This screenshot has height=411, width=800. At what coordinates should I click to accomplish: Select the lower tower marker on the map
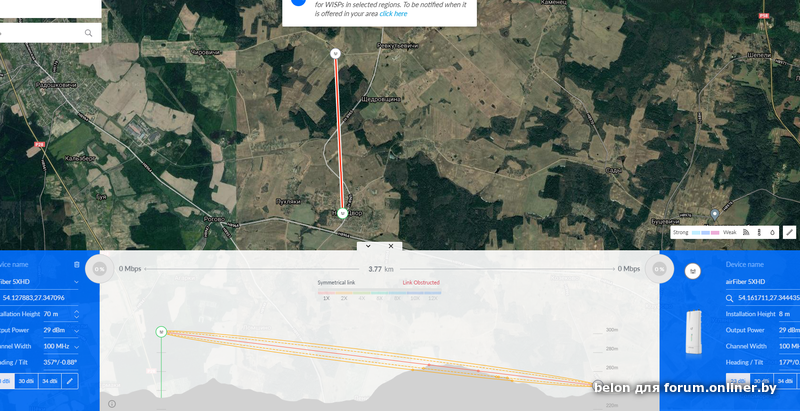342,213
